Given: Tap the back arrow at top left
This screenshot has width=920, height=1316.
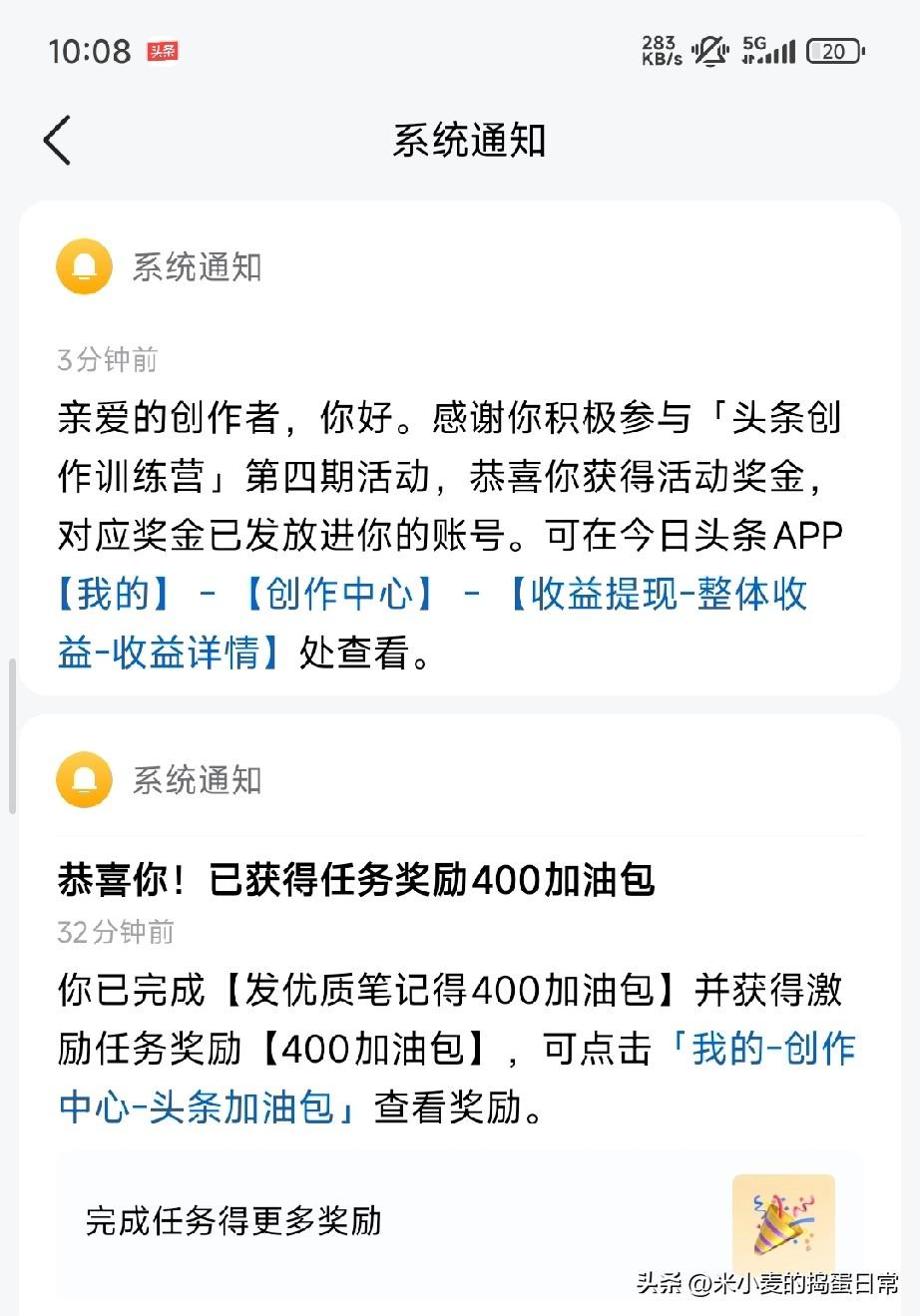Looking at the screenshot, I should (57, 140).
